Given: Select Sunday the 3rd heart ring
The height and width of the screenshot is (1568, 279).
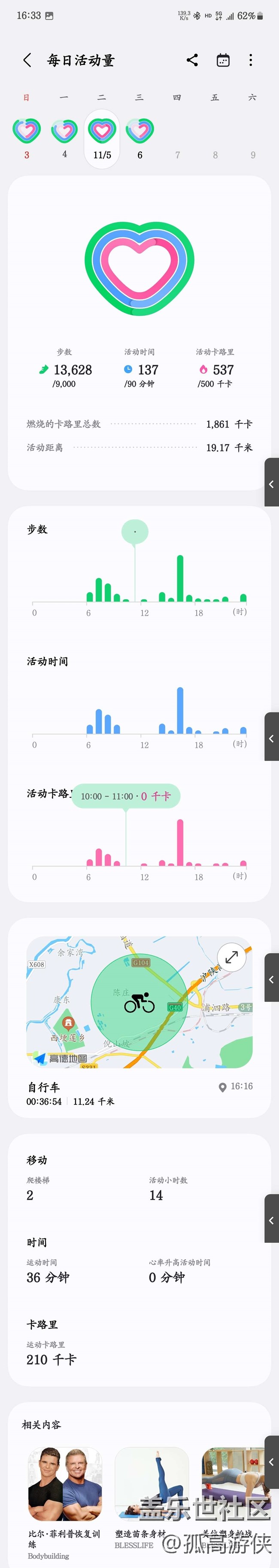Looking at the screenshot, I should (x=27, y=131).
